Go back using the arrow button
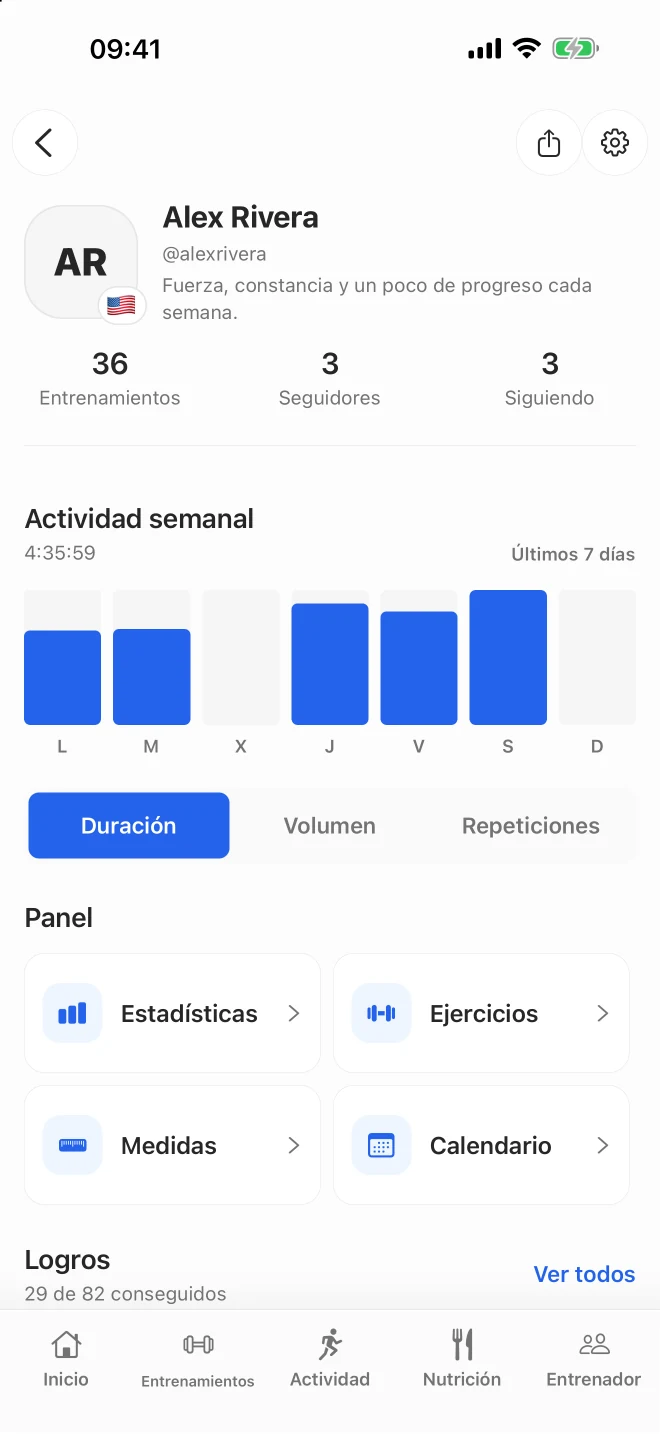Image resolution: width=660 pixels, height=1434 pixels. point(45,143)
